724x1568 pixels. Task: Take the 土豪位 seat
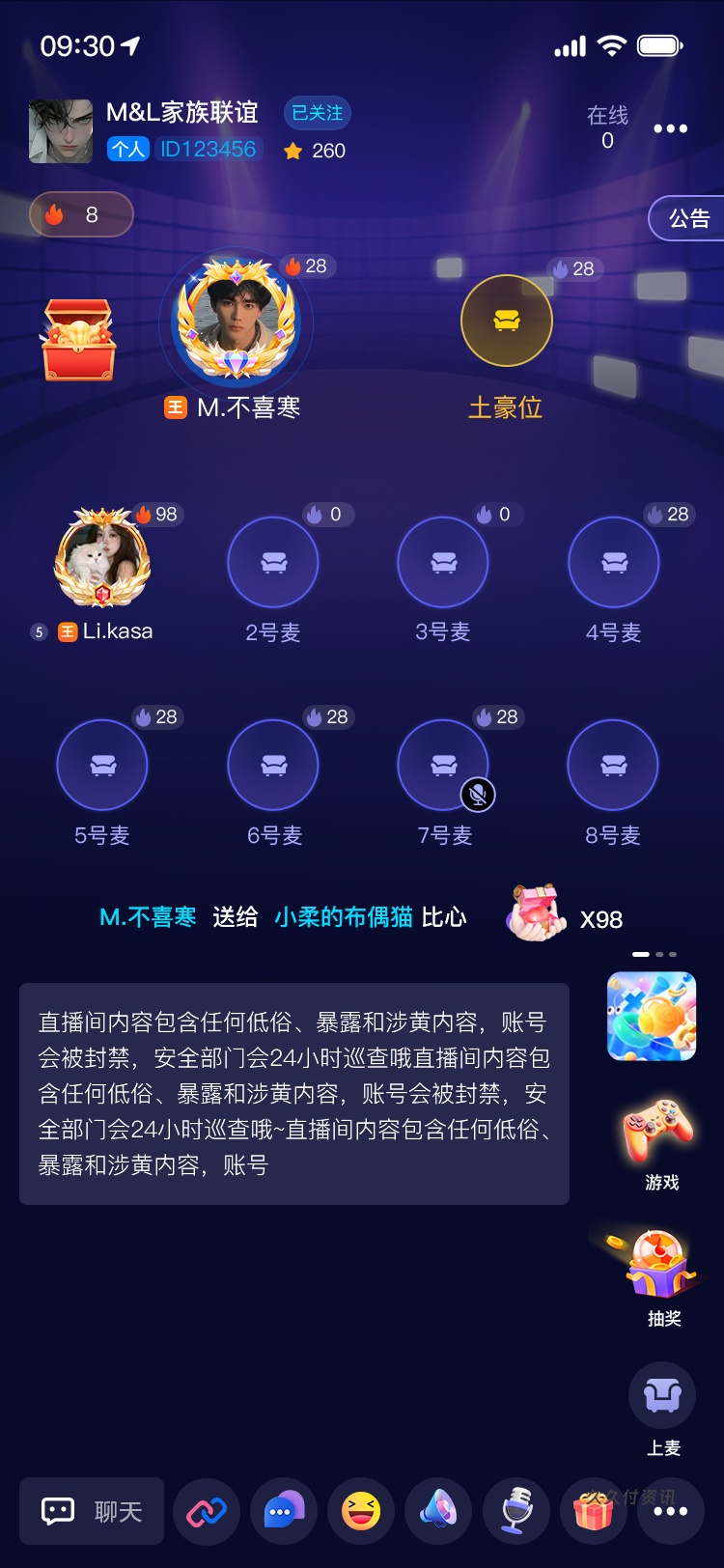click(x=507, y=321)
